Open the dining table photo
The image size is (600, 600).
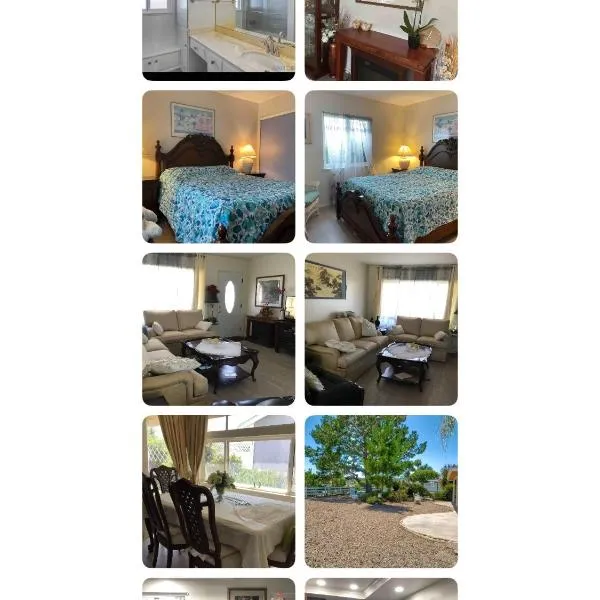tap(218, 491)
